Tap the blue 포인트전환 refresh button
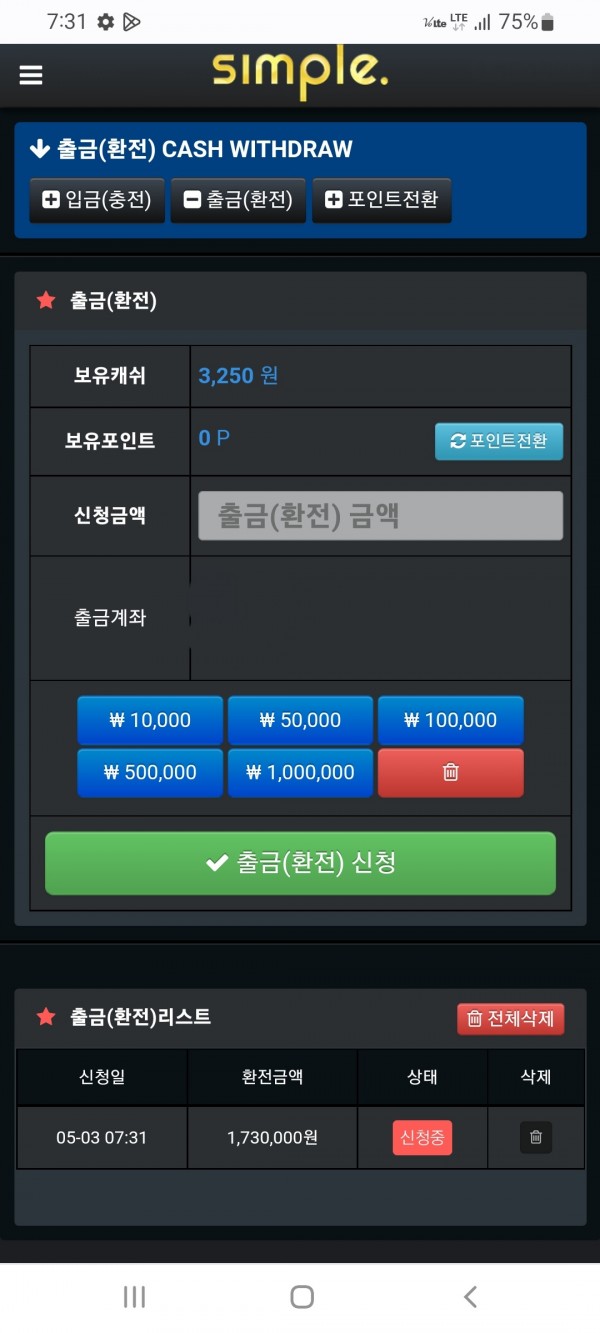This screenshot has width=600, height=1333. 499,441
